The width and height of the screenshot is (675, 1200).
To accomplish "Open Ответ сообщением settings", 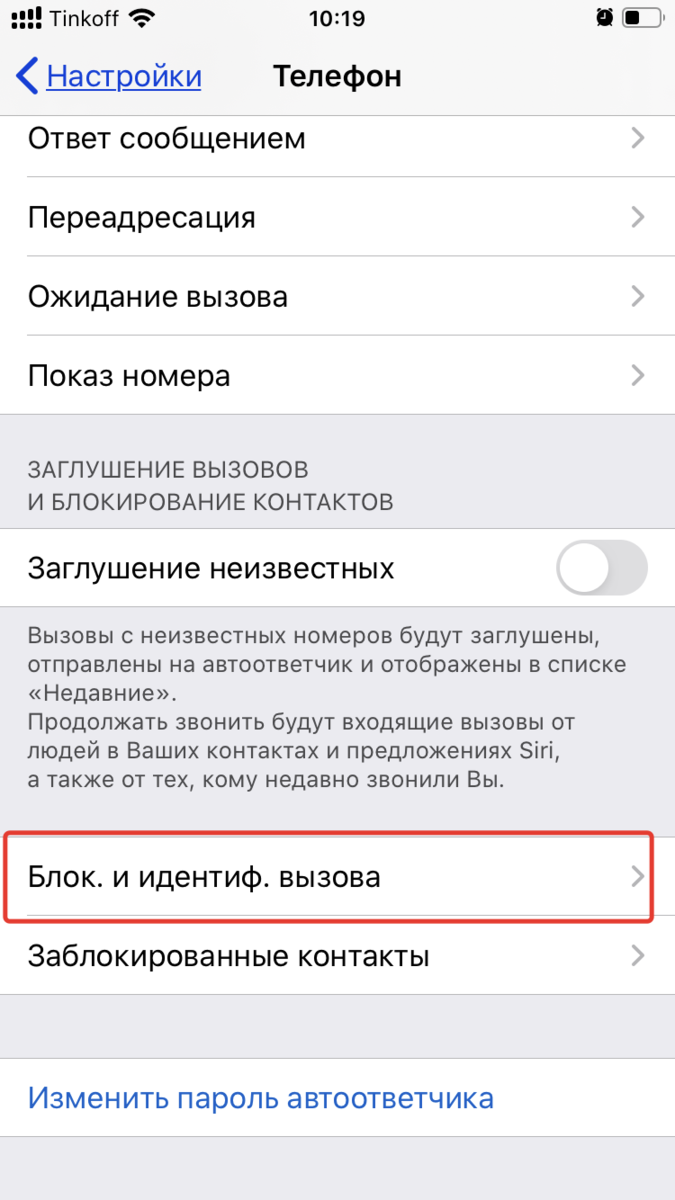I will [337, 138].
